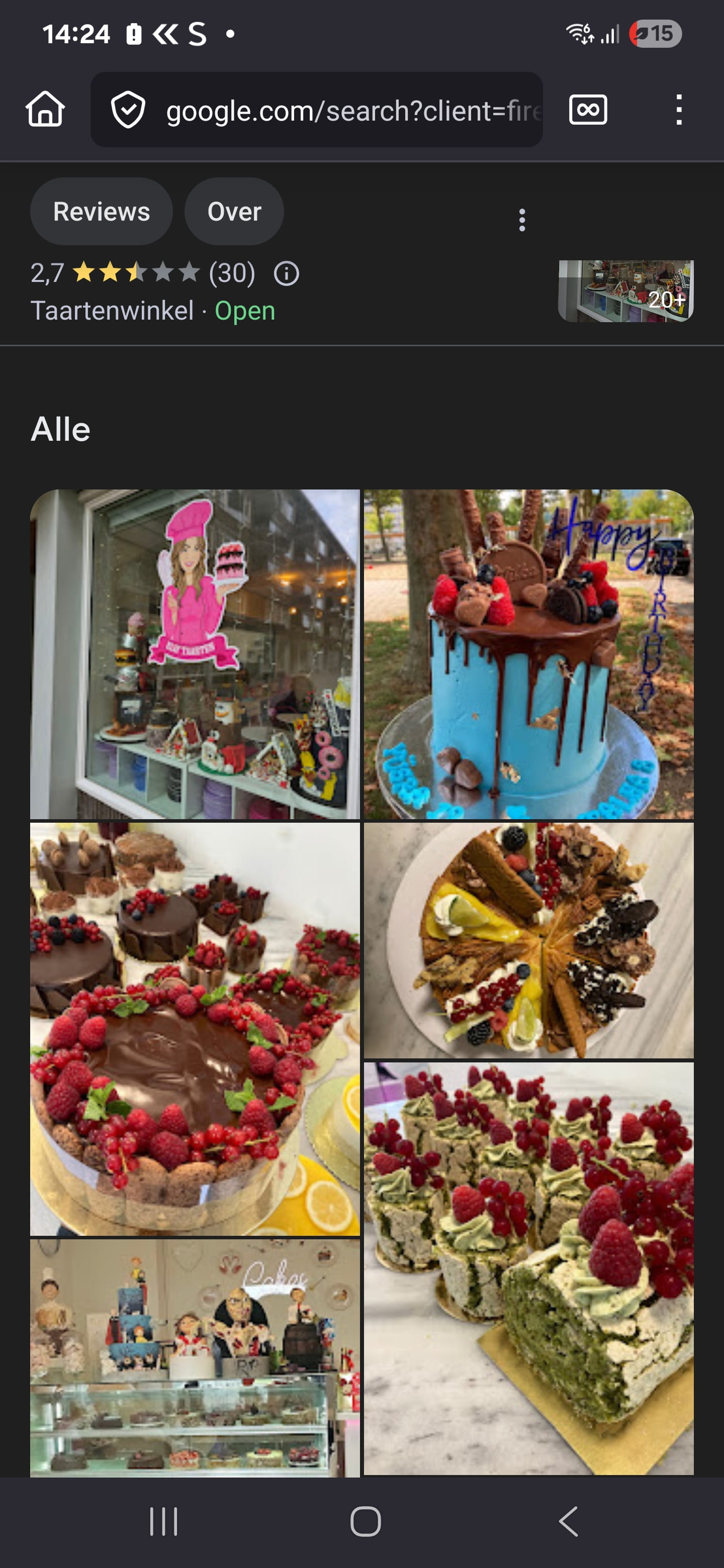Image resolution: width=724 pixels, height=1568 pixels.
Task: Open the browser overflow menu
Action: click(x=678, y=110)
